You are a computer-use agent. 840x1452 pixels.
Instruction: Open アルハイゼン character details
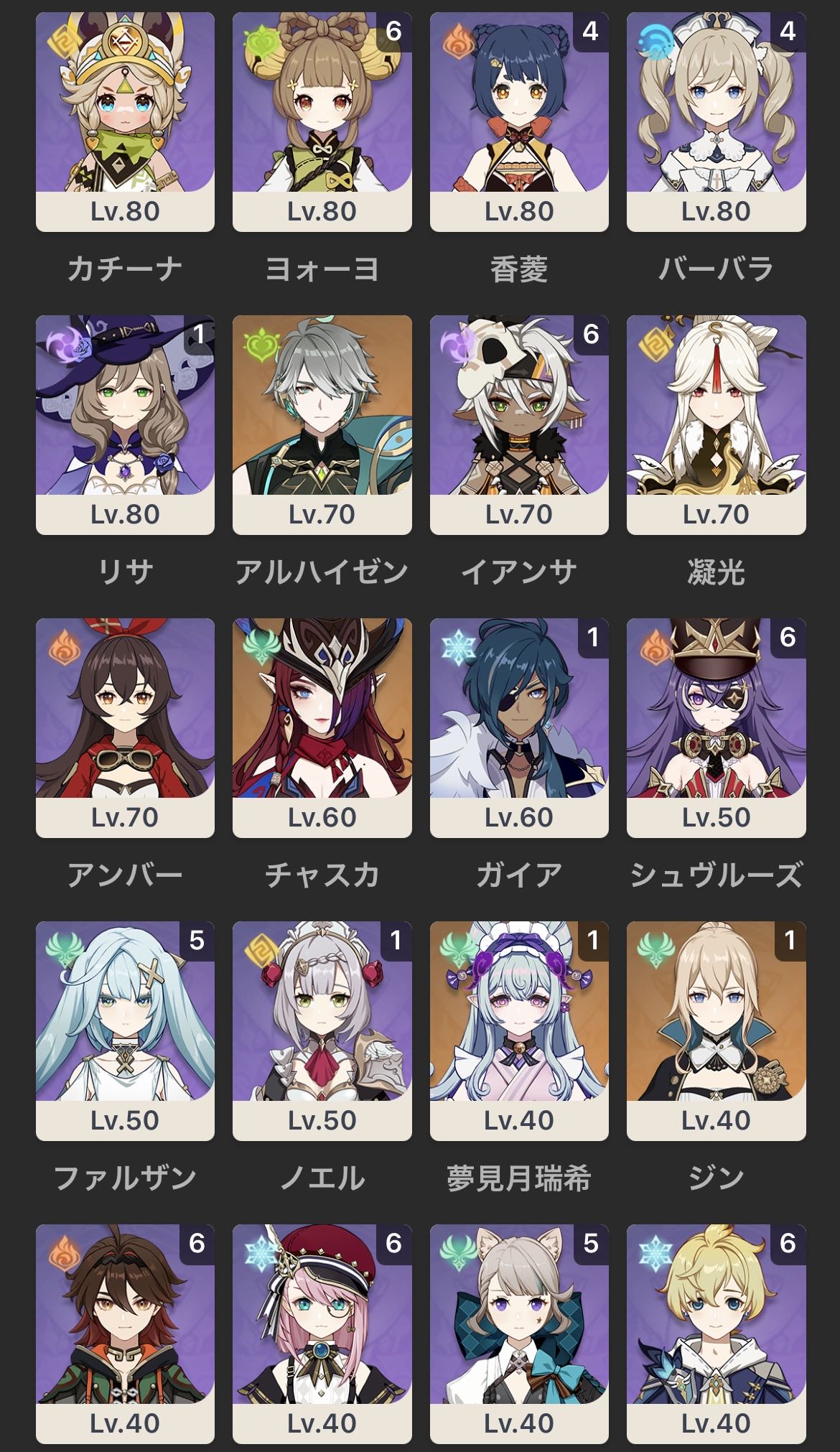[x=322, y=425]
